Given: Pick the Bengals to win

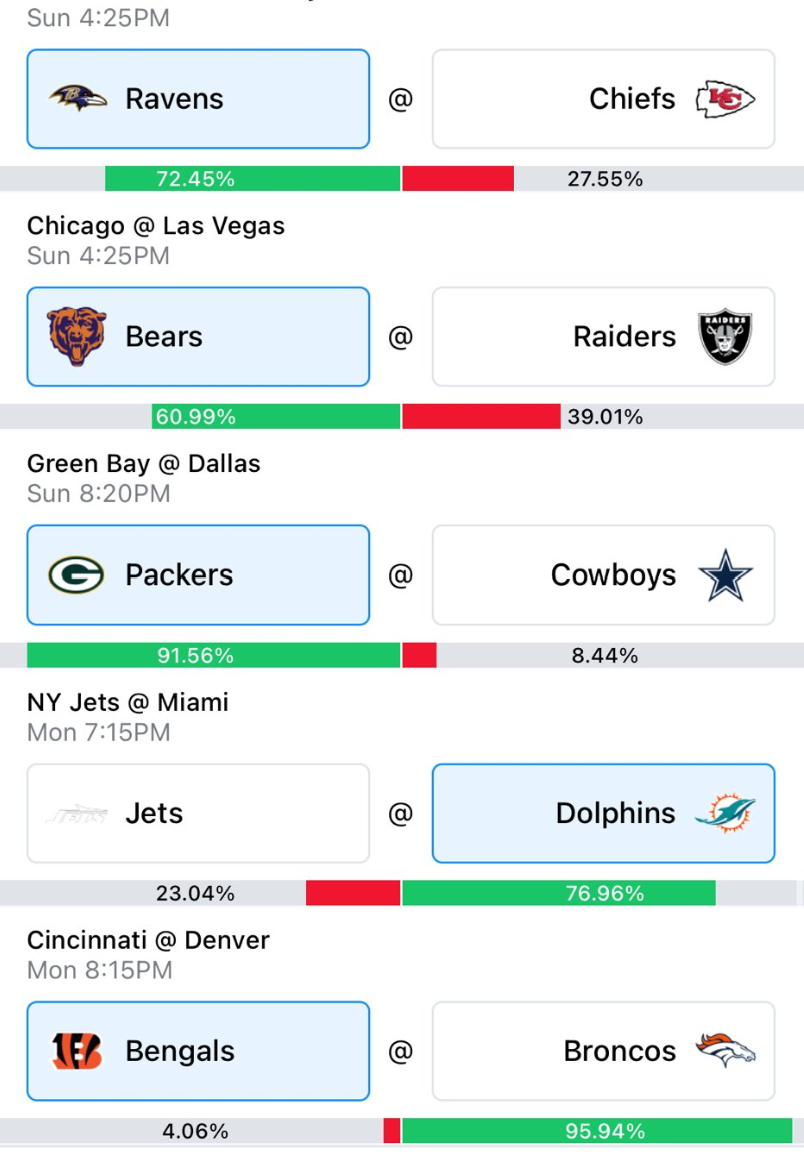Looking at the screenshot, I should pos(198,1051).
